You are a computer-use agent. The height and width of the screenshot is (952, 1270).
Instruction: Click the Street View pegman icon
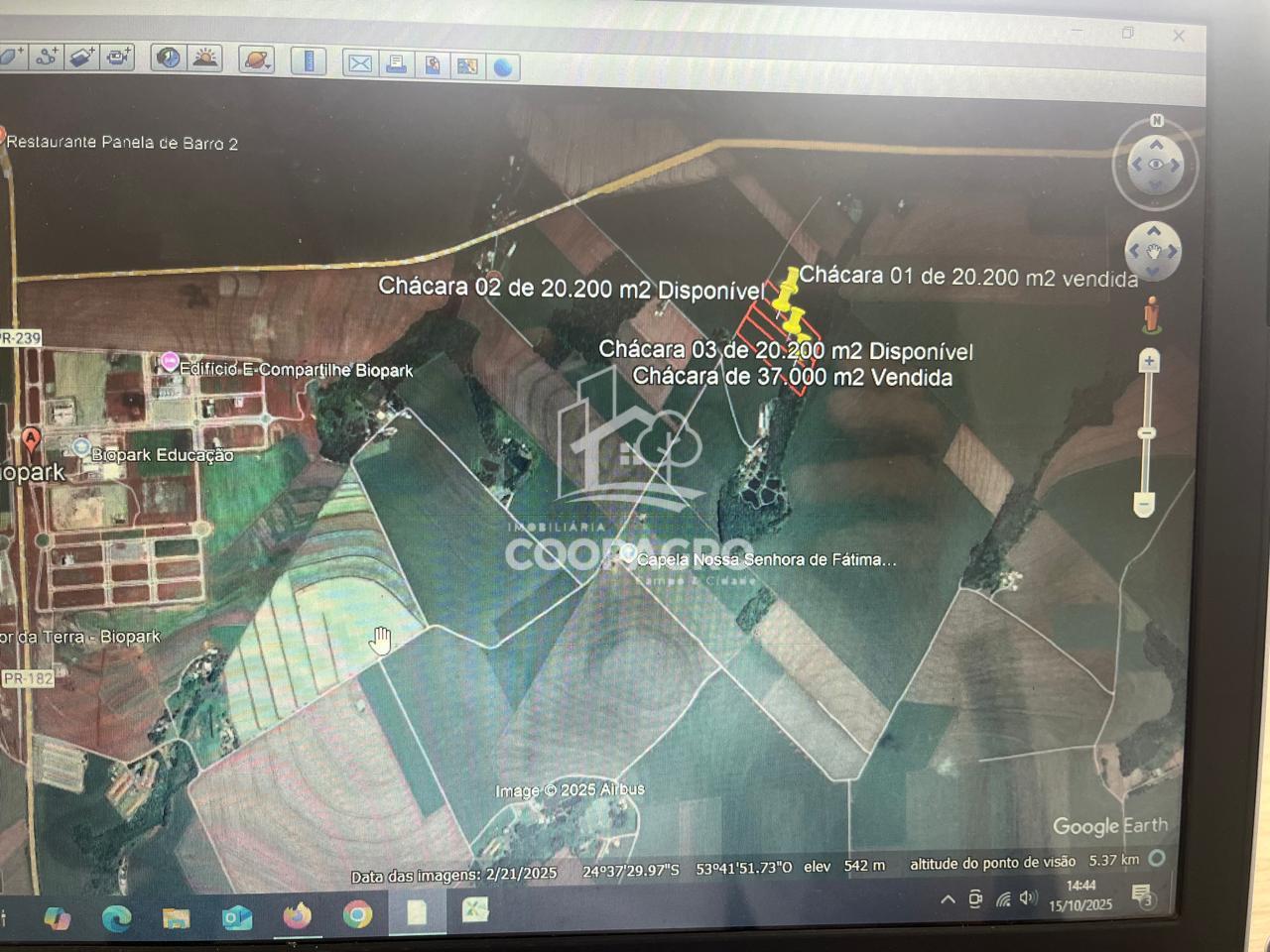point(1151,314)
